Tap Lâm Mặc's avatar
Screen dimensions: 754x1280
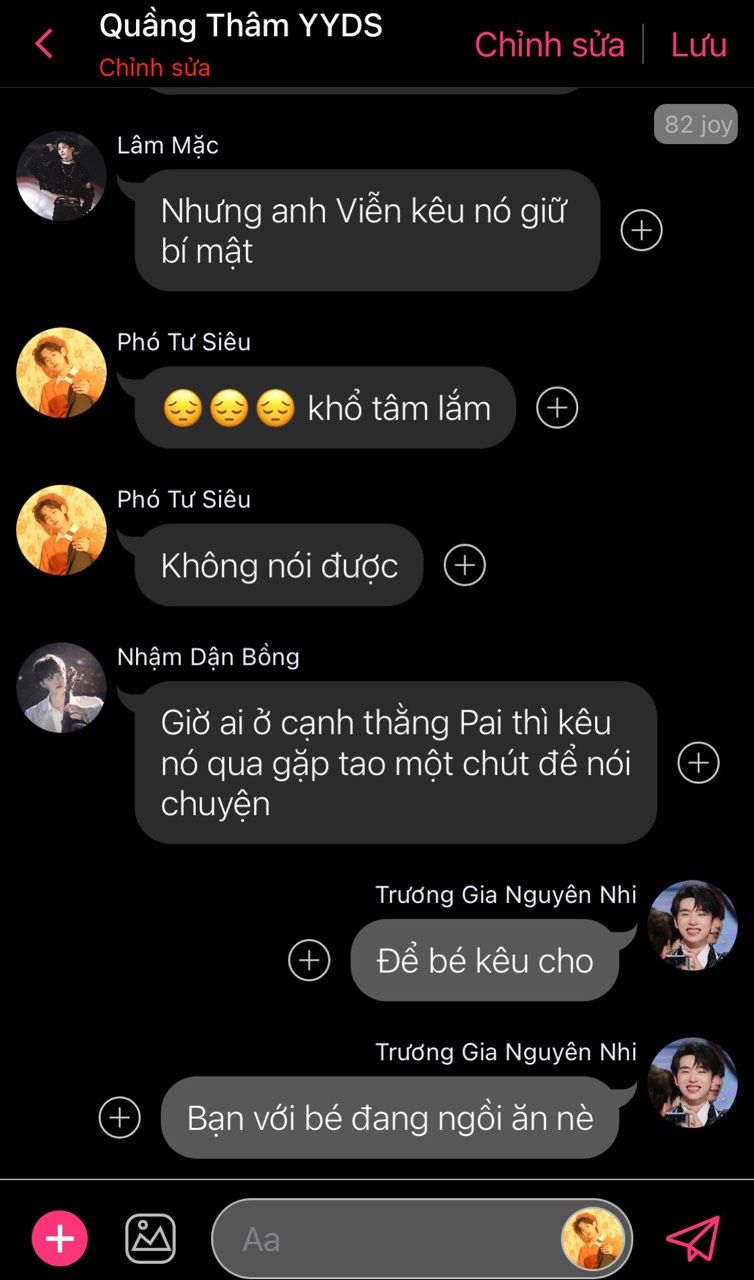coord(62,175)
